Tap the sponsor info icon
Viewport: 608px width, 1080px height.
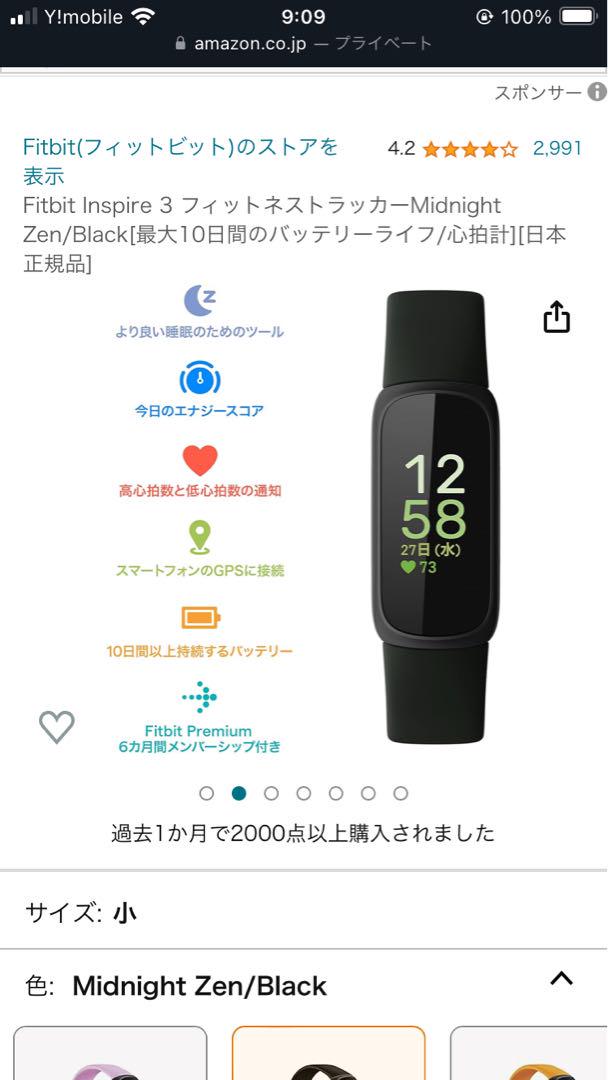coord(597,92)
